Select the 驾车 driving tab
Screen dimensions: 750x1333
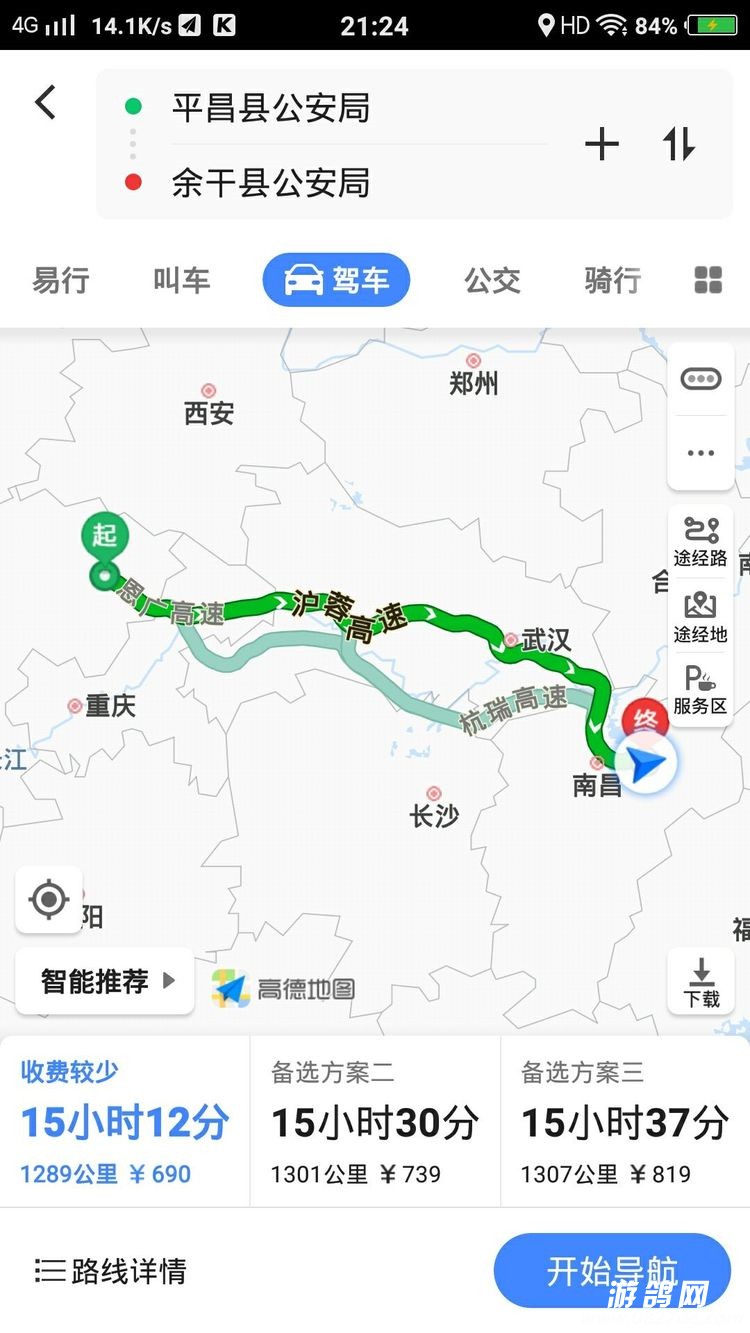(336, 280)
